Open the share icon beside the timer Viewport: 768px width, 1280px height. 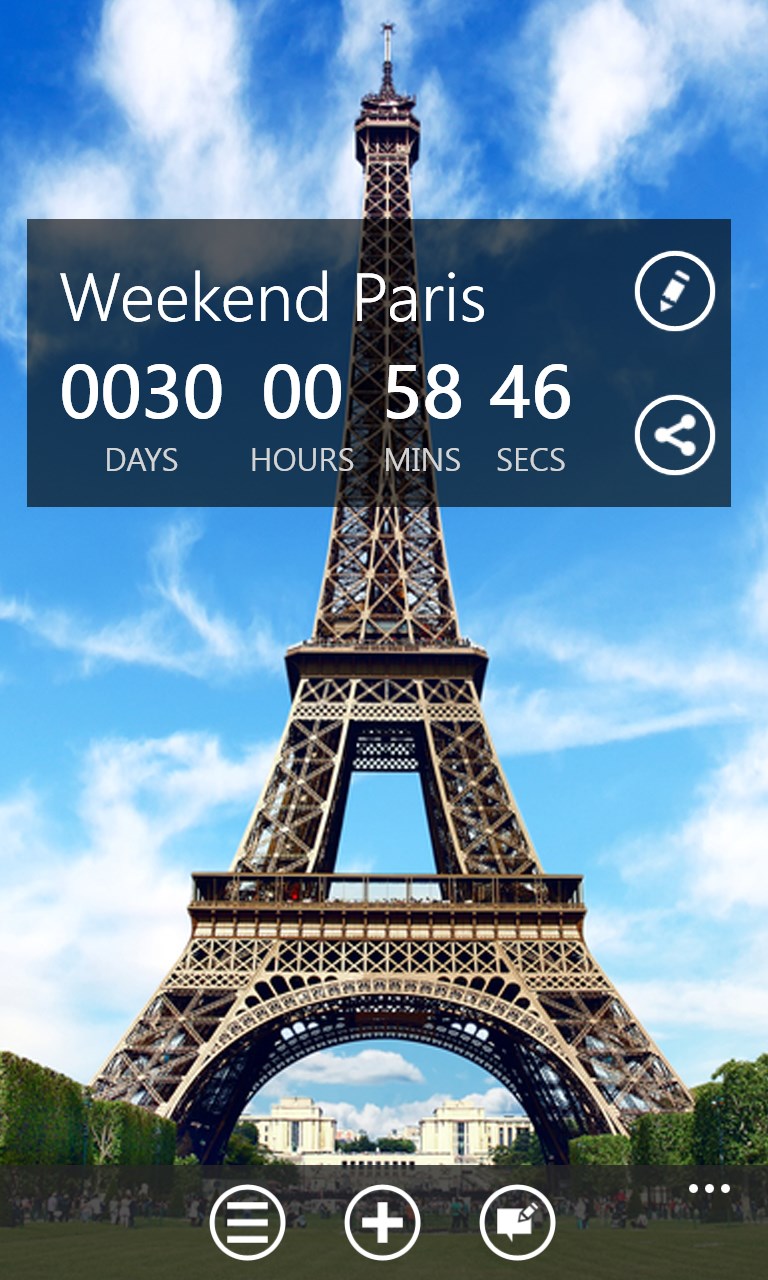[675, 435]
